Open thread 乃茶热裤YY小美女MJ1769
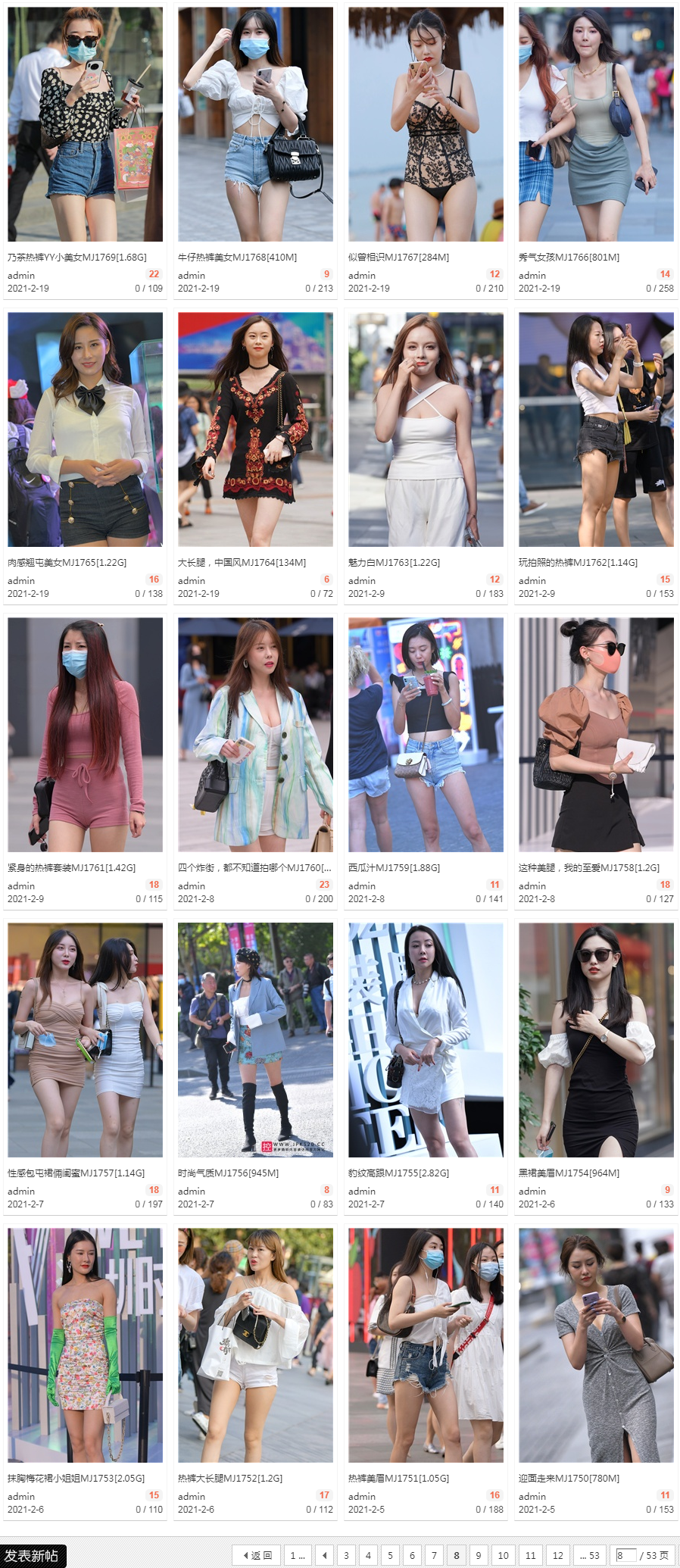The width and height of the screenshot is (680, 1568). (x=77, y=258)
